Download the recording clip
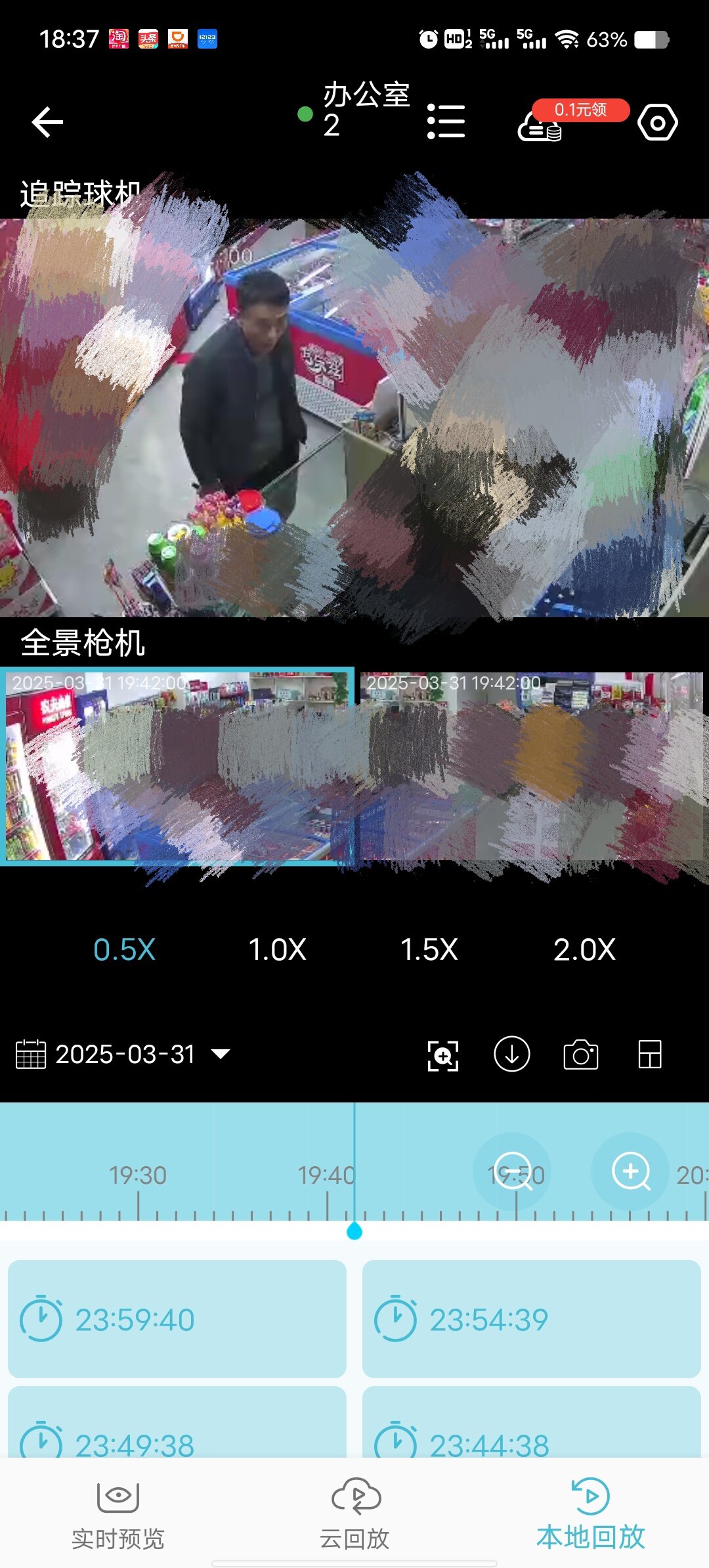The image size is (709, 1568). (512, 1055)
